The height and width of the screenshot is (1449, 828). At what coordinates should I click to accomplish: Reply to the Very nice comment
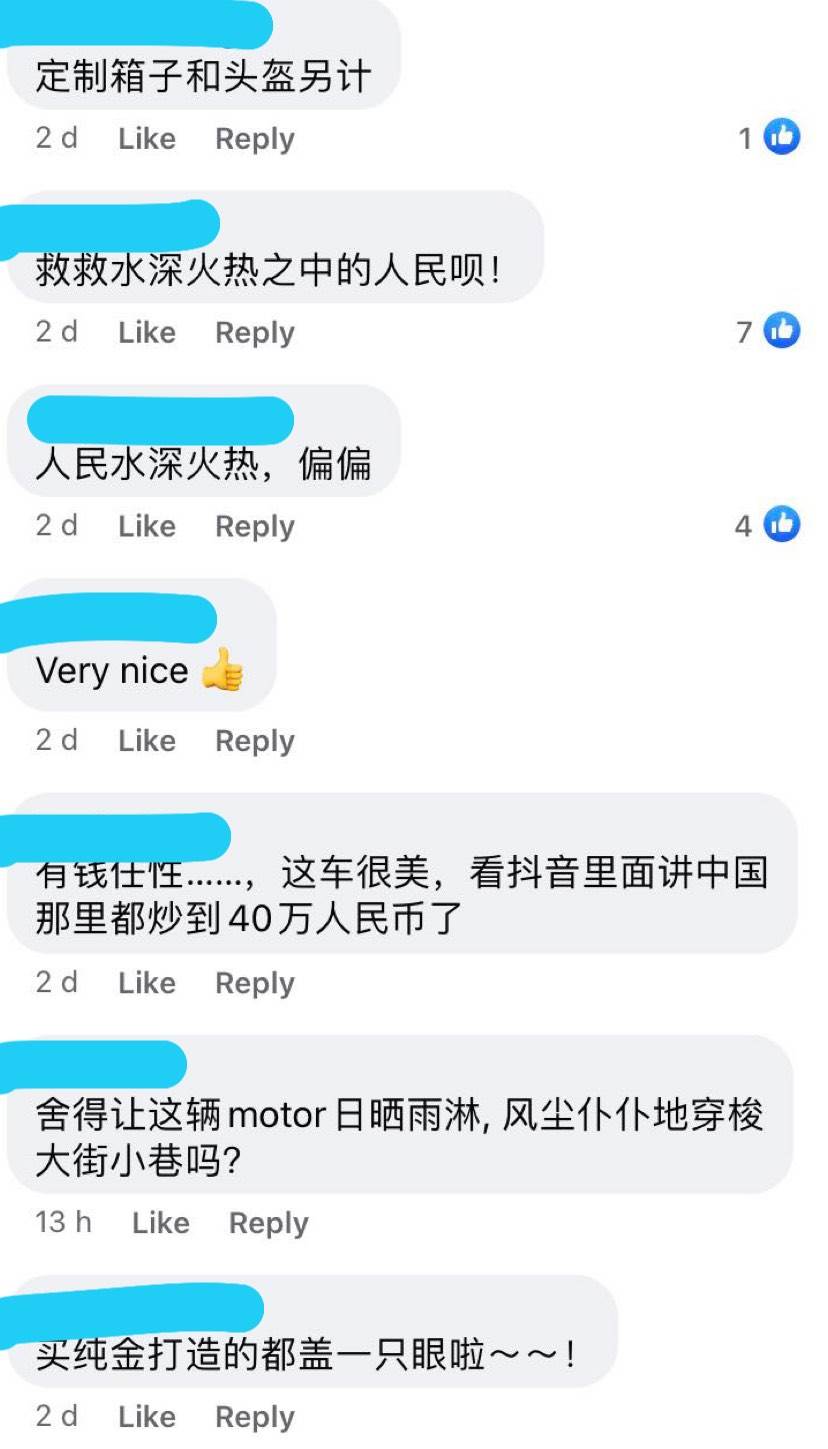click(x=255, y=740)
